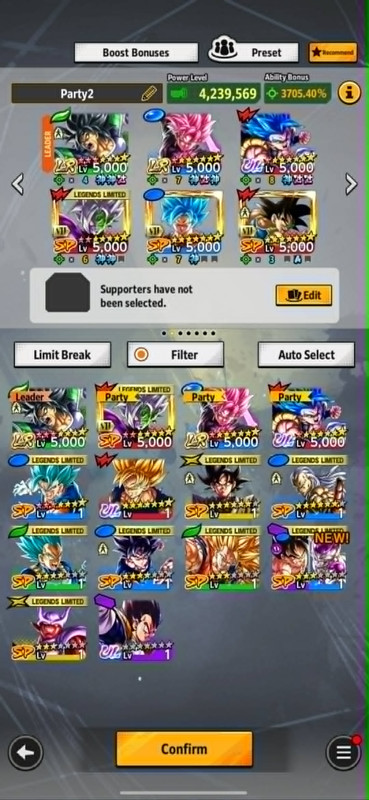Open the hamburger menu with red dot
This screenshot has width=369, height=800.
(x=343, y=752)
